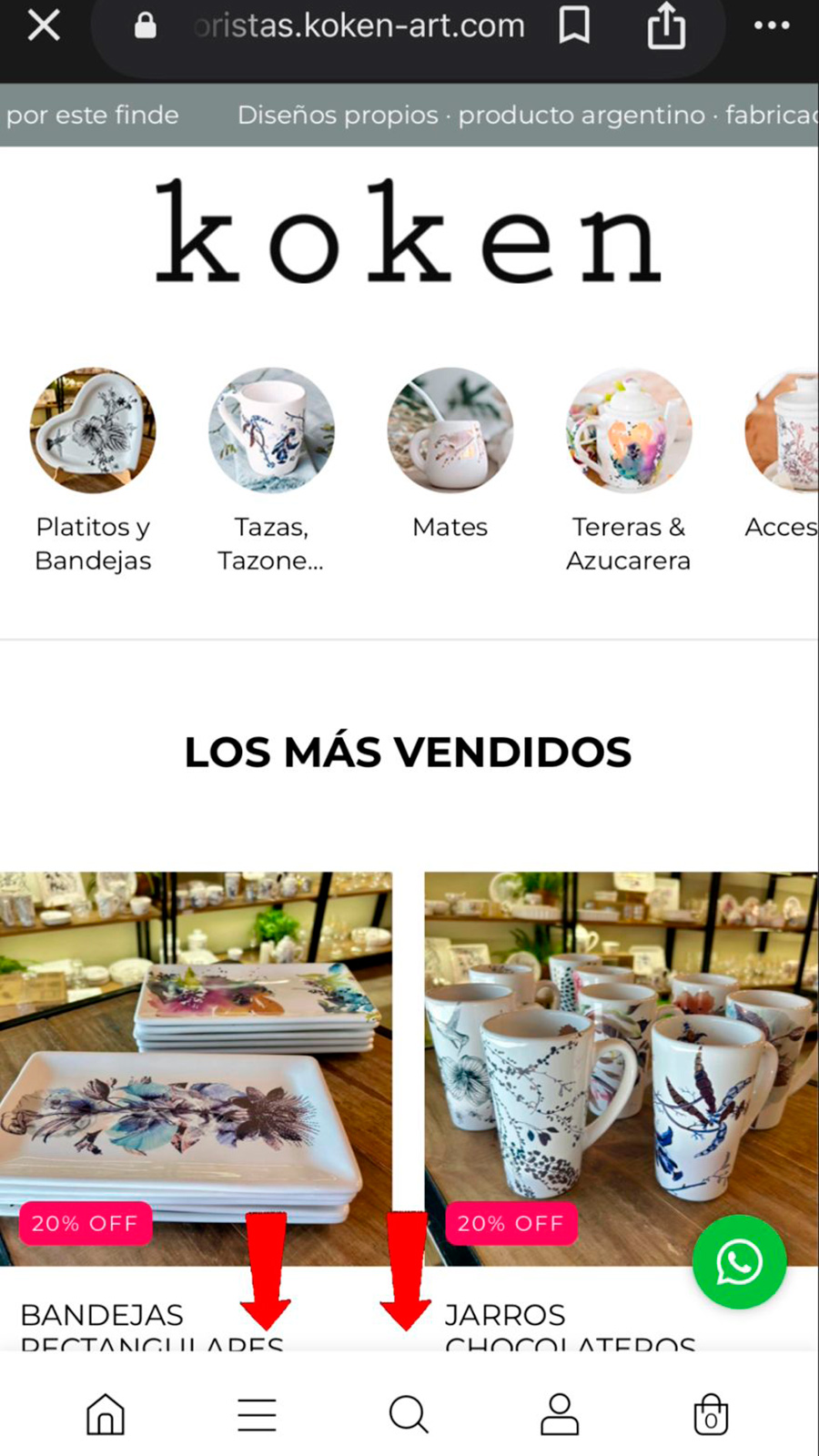Select the home icon in bottom navigation
The width and height of the screenshot is (819, 1456).
(105, 1413)
